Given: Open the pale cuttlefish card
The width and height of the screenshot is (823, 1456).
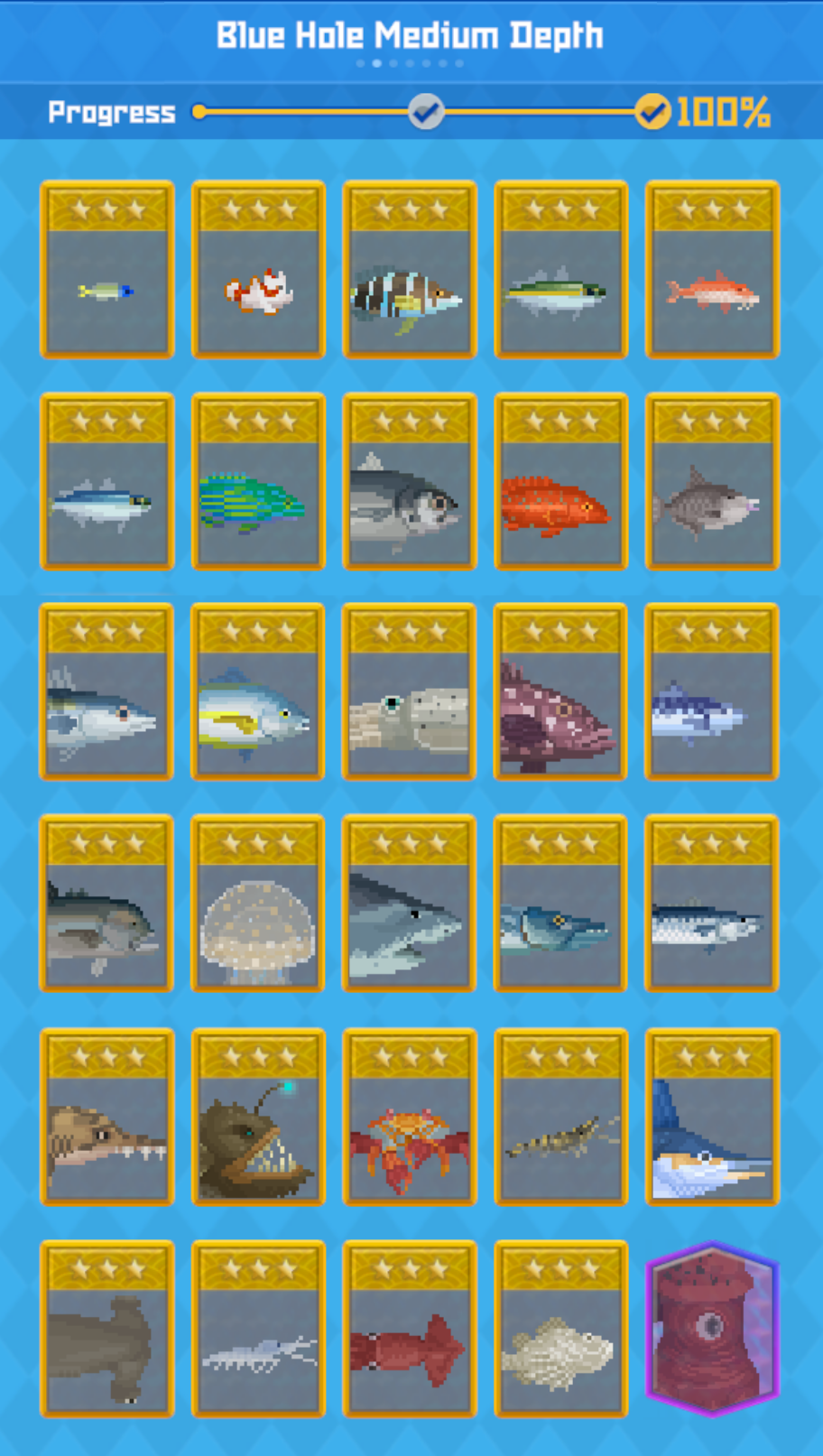Looking at the screenshot, I should point(410,692).
